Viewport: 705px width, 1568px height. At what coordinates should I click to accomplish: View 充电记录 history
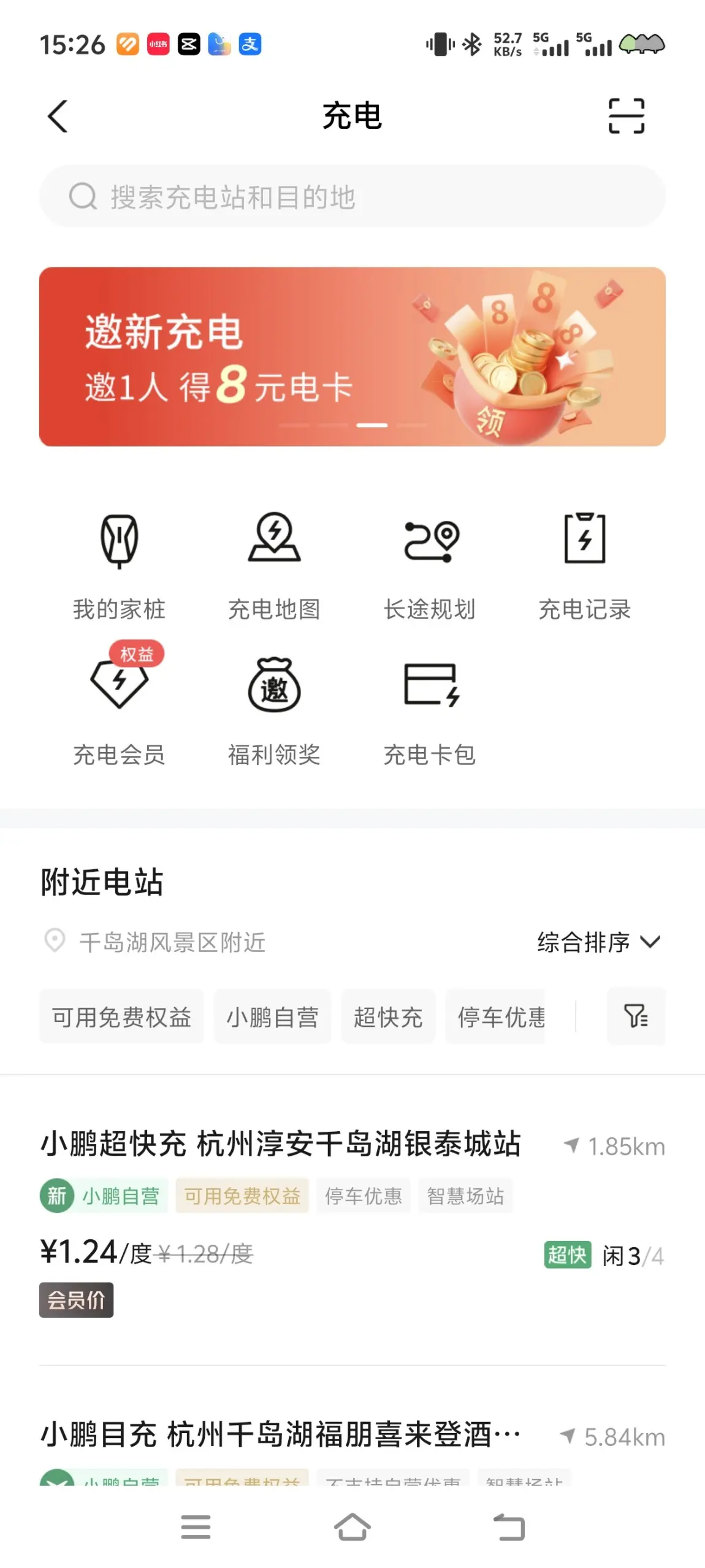(584, 565)
